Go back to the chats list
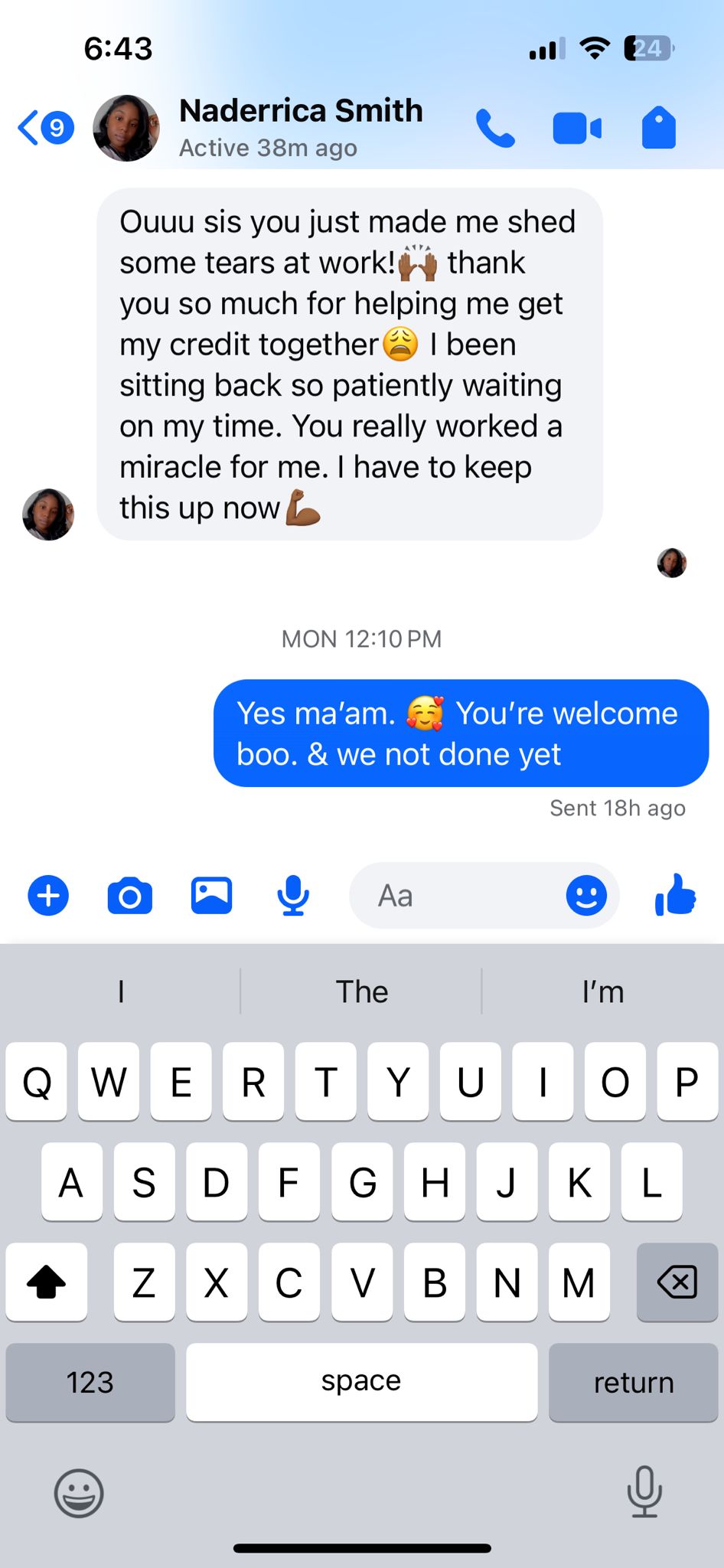Viewport: 724px width, 1568px height. pos(44,128)
